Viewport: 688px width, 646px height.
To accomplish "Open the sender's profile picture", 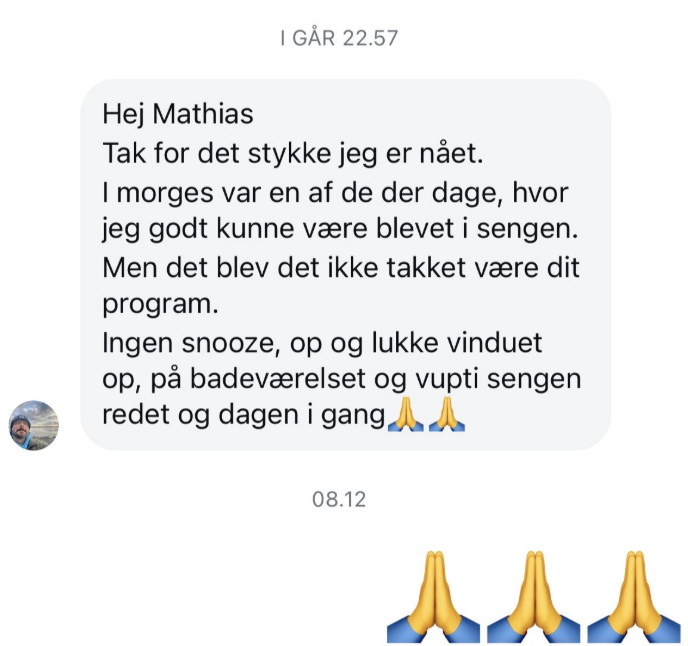I will [34, 425].
